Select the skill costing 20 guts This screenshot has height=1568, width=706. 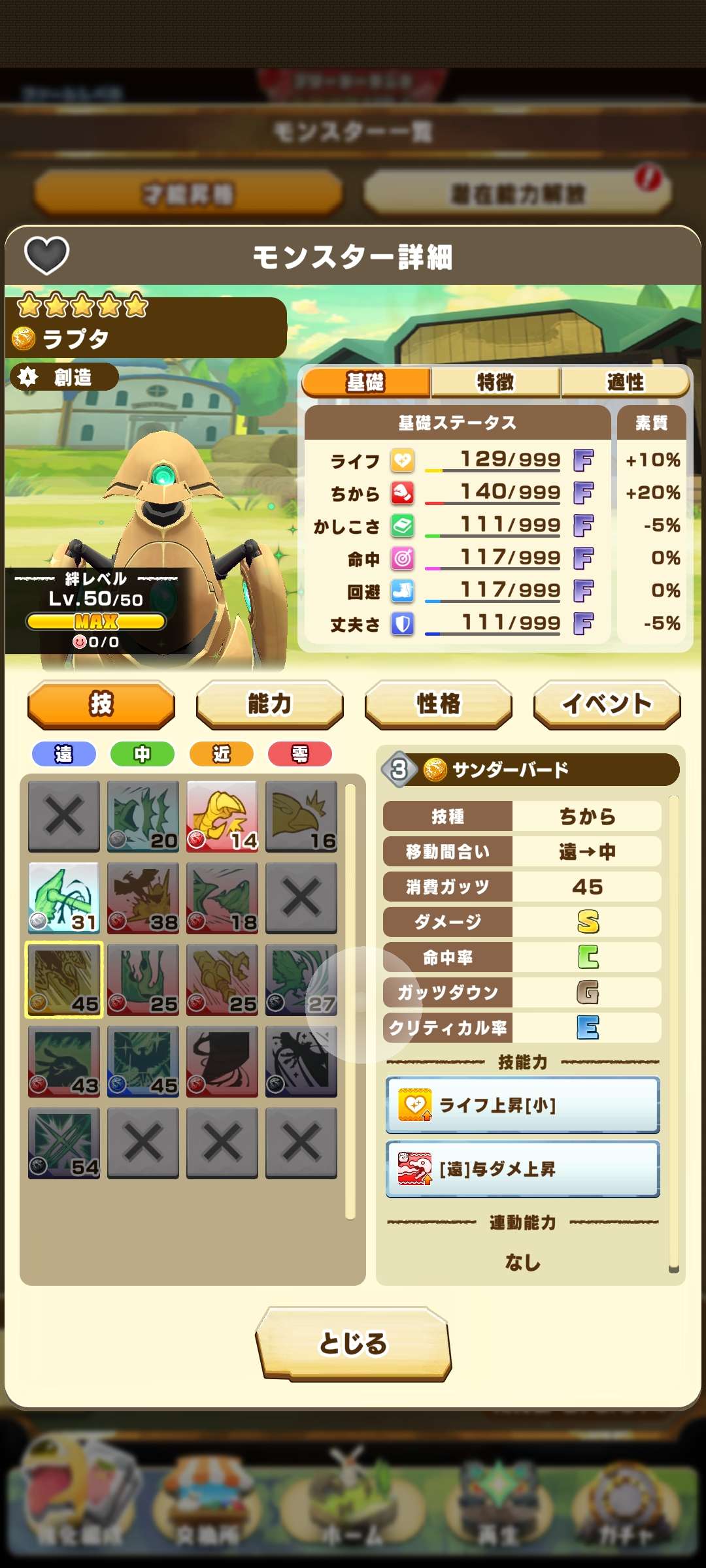tap(143, 816)
